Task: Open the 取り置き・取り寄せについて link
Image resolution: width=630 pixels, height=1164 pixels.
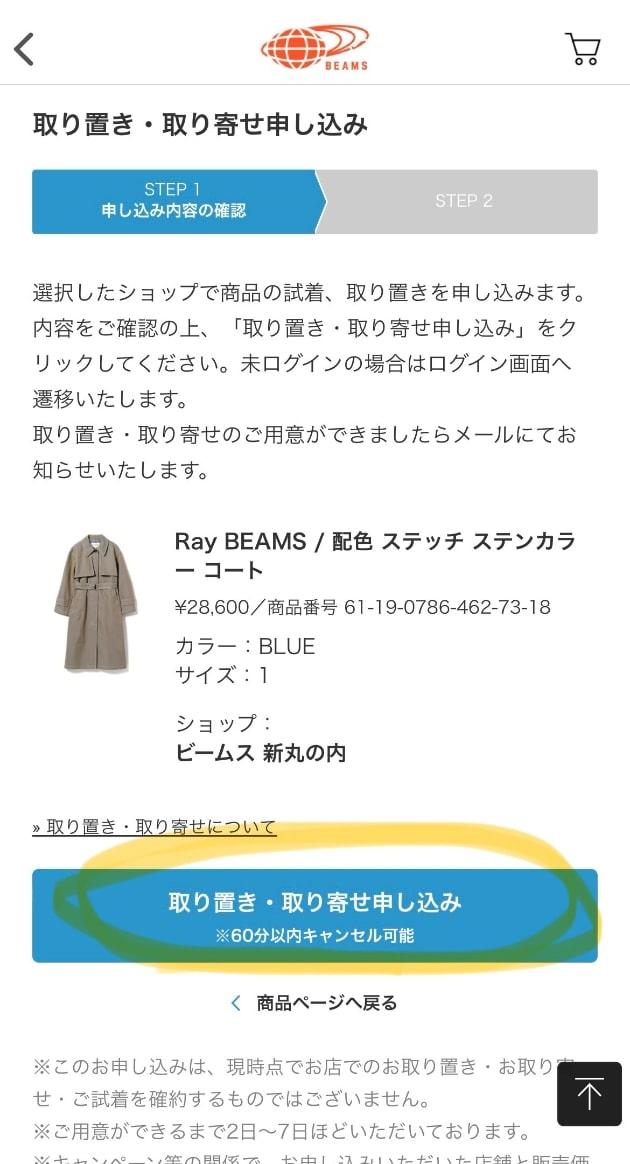Action: 154,827
